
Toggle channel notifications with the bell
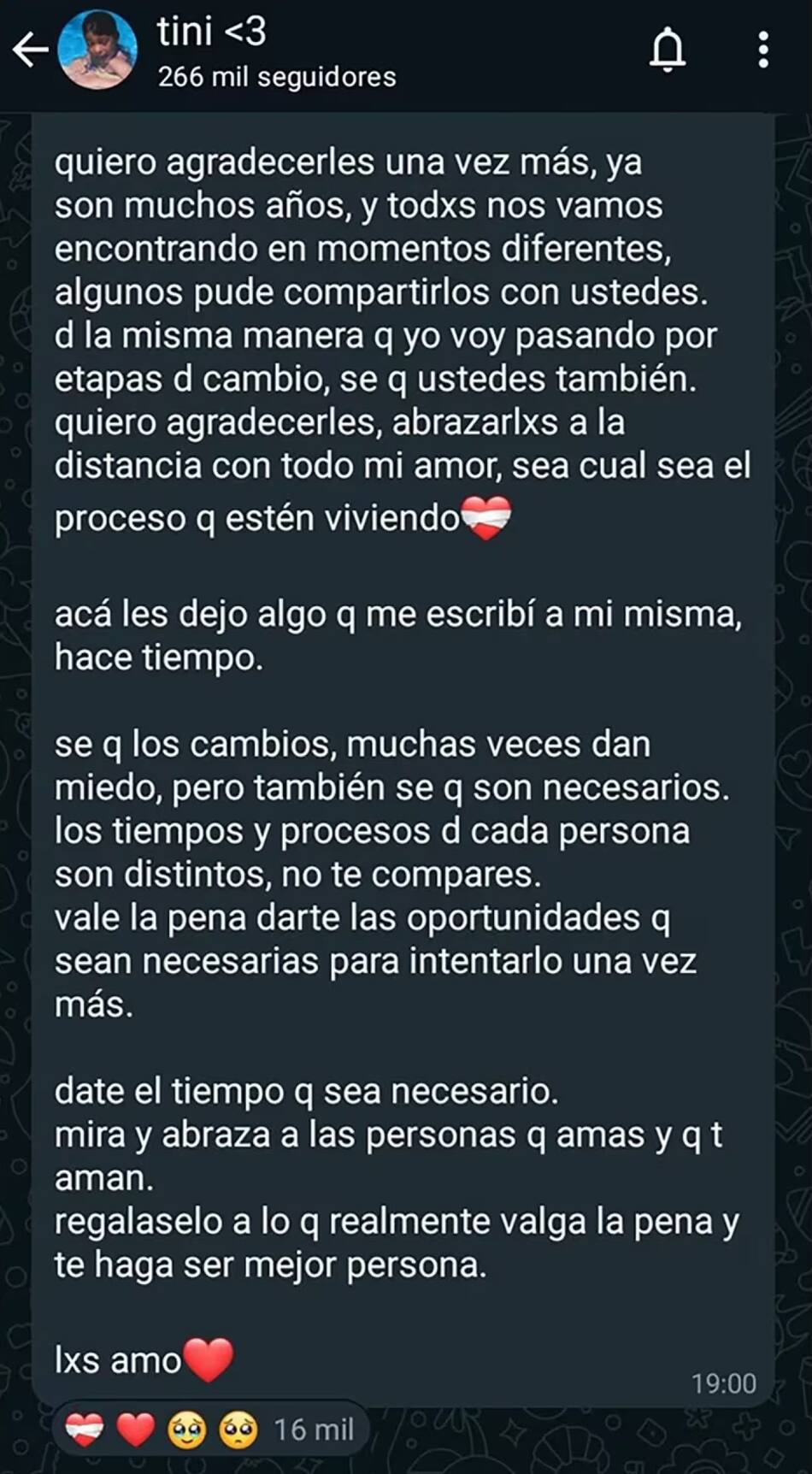[x=668, y=50]
